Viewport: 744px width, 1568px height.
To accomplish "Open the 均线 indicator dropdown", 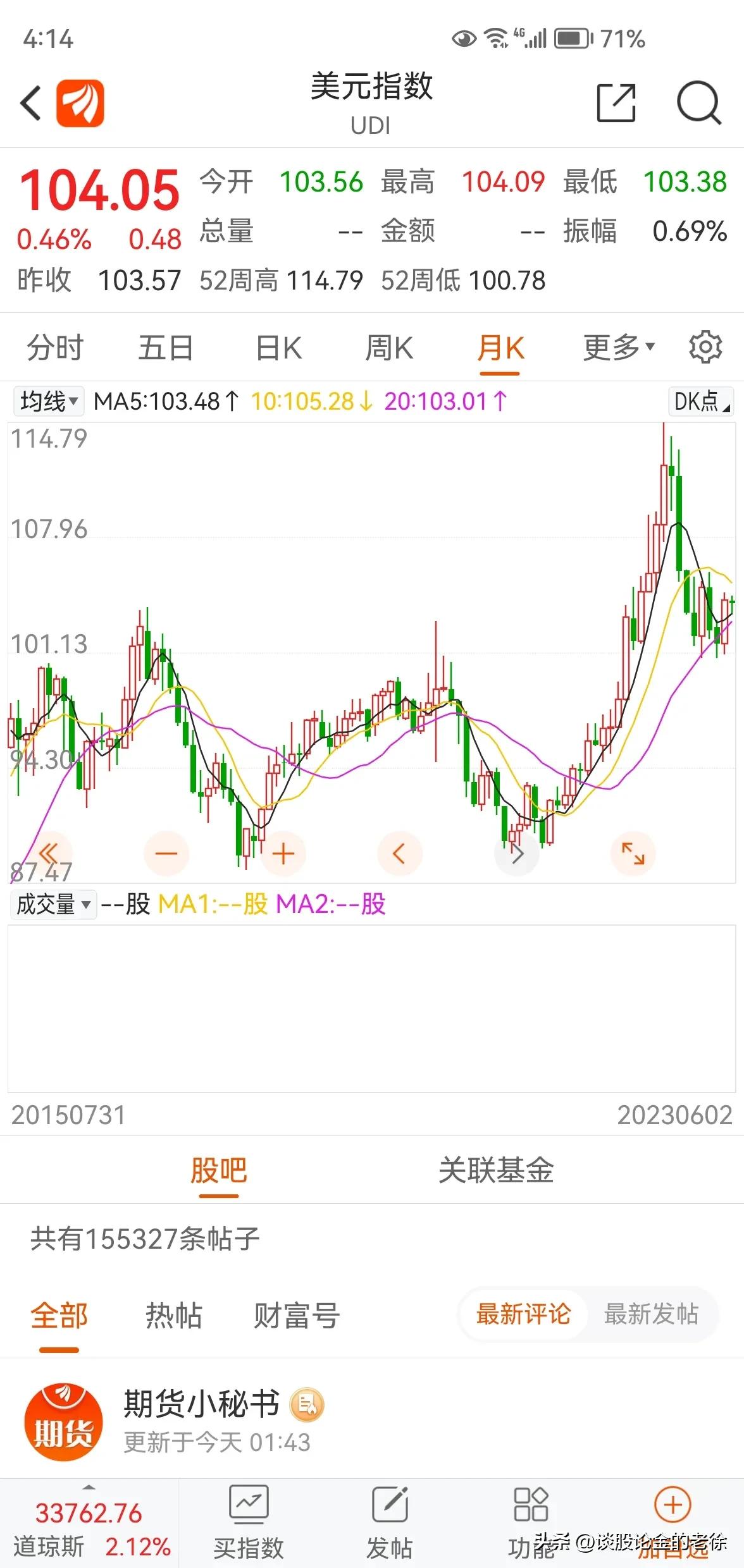I will click(x=49, y=400).
